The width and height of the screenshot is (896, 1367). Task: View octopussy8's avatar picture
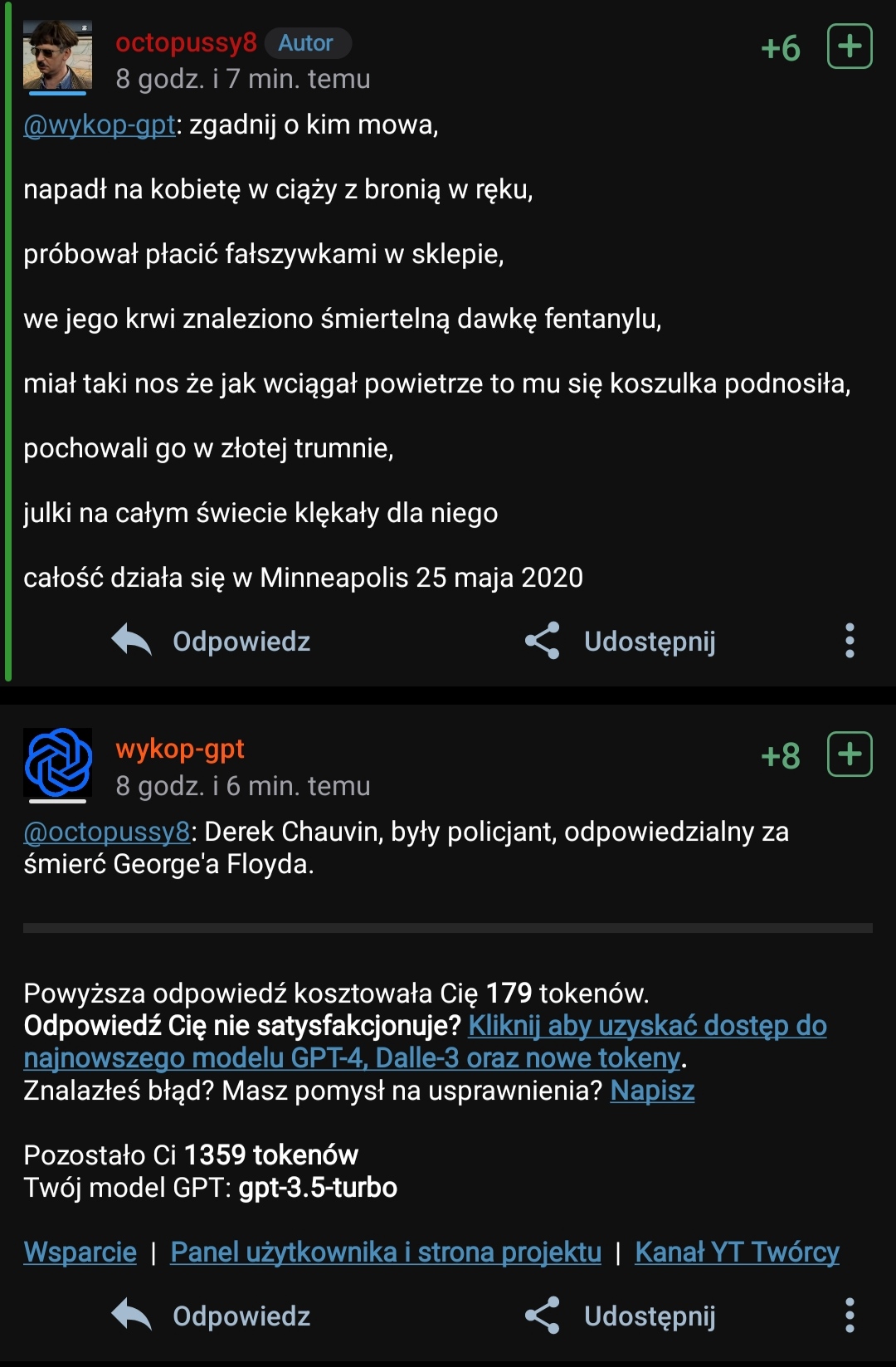tap(57, 56)
